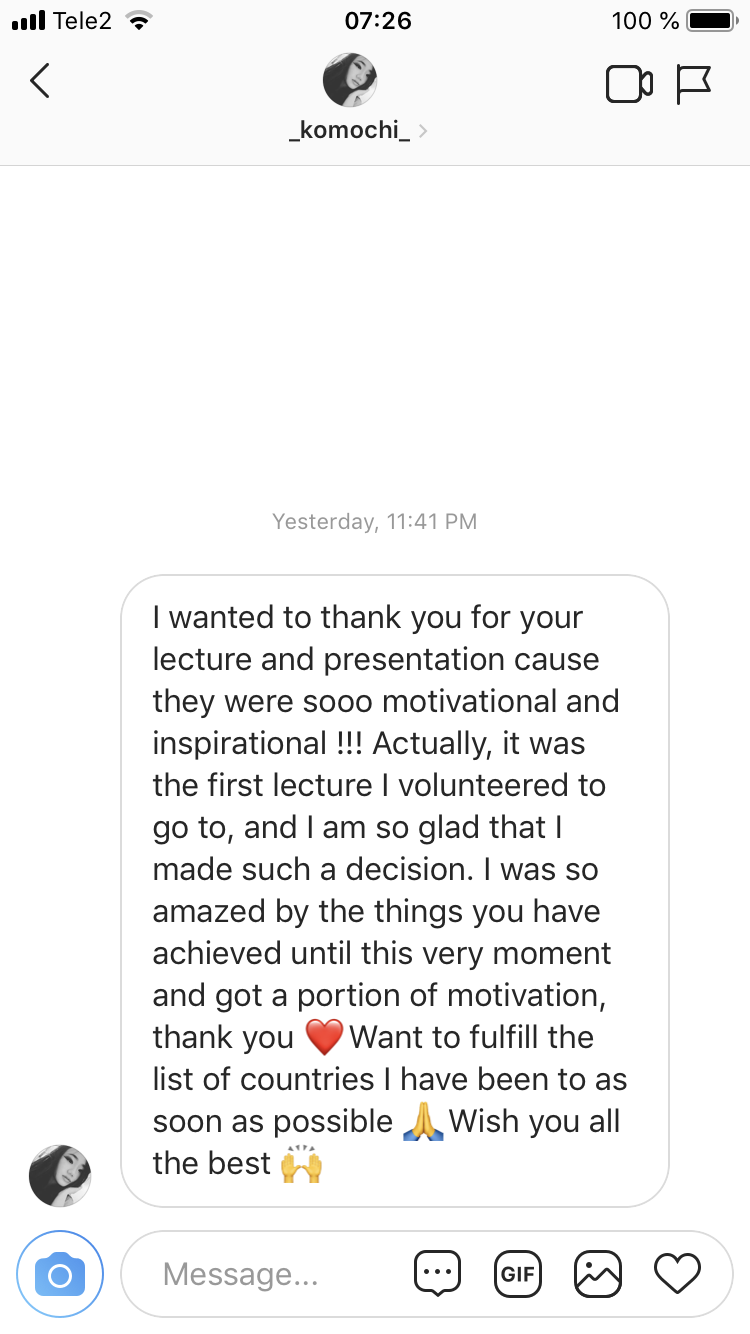Start a video call with _komochi_
This screenshot has width=750, height=1334.
tap(629, 84)
